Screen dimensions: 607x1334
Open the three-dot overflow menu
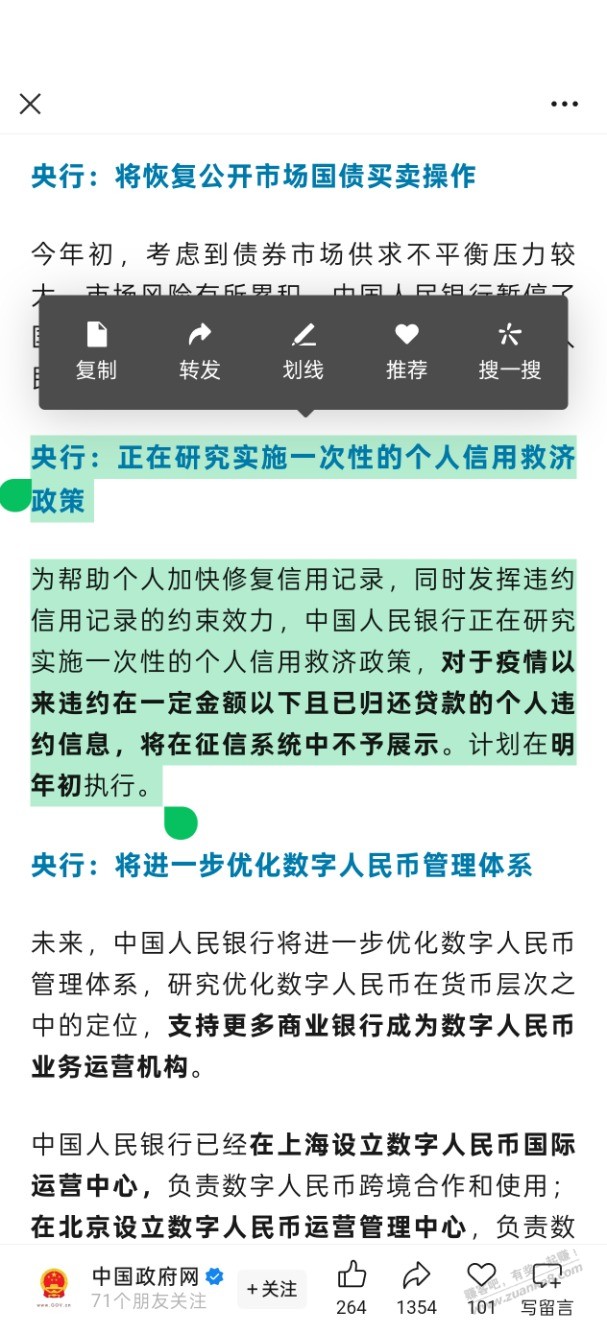564,104
